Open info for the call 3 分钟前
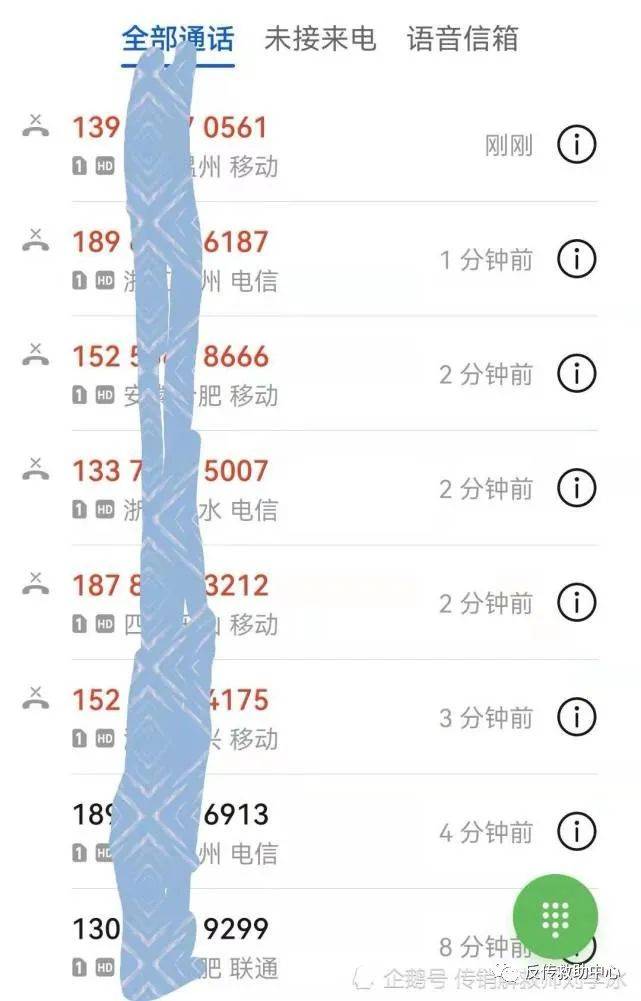Screen dimensions: 641x1001 coord(576,717)
